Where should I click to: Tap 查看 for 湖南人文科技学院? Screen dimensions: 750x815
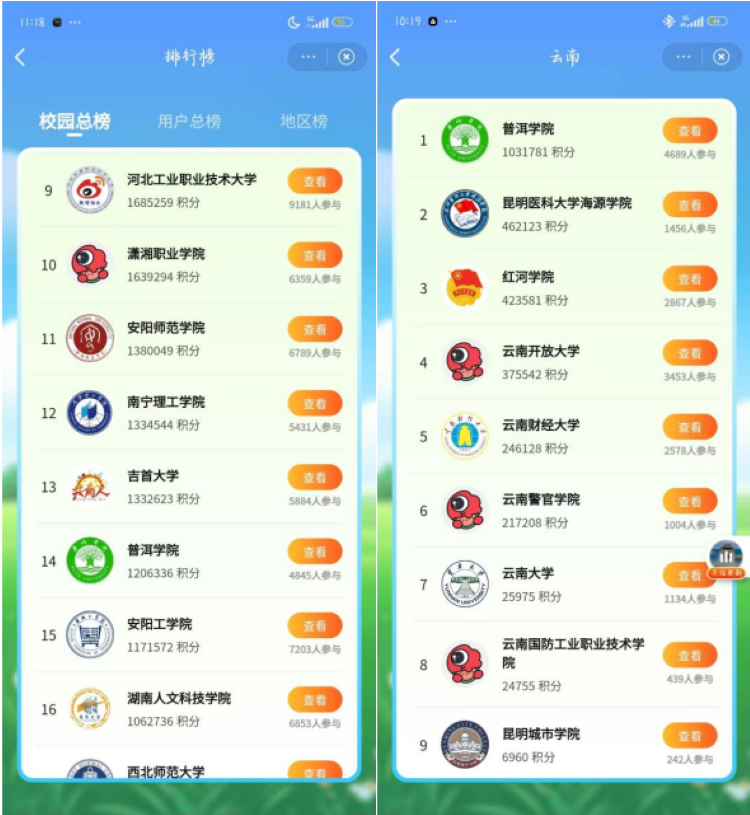pos(315,699)
